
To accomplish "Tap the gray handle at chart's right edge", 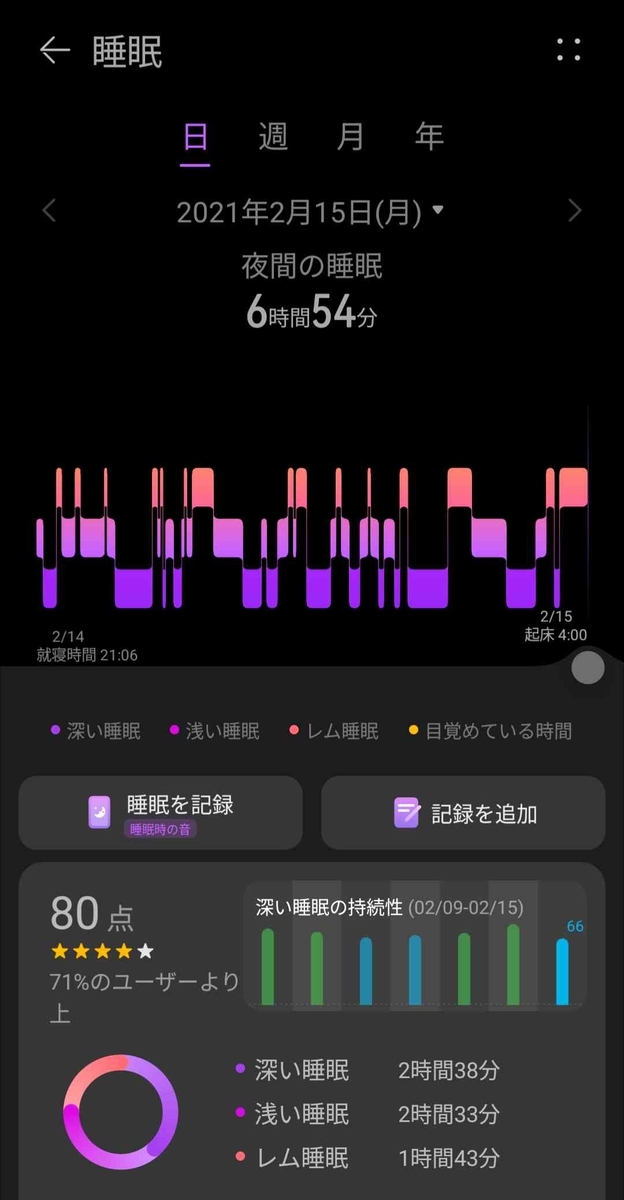I will tap(588, 668).
